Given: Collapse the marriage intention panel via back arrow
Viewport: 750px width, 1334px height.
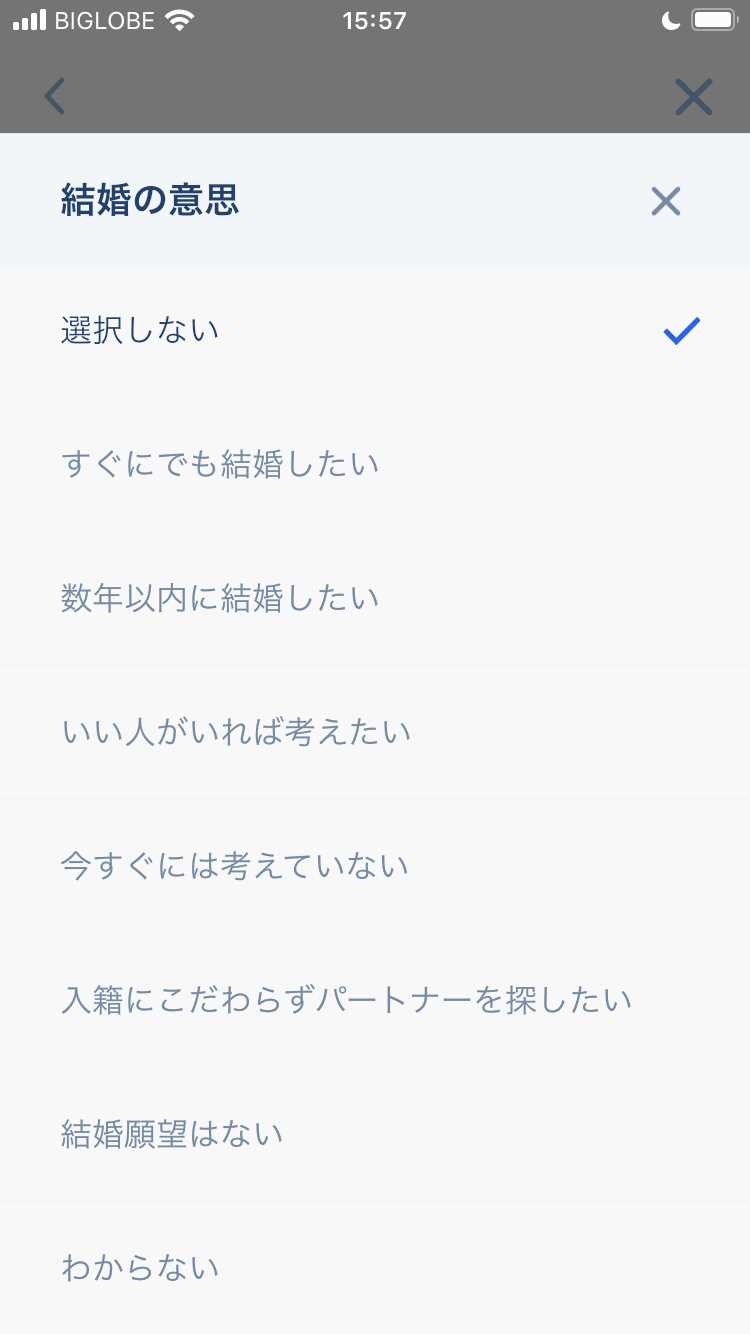Looking at the screenshot, I should click(x=54, y=96).
